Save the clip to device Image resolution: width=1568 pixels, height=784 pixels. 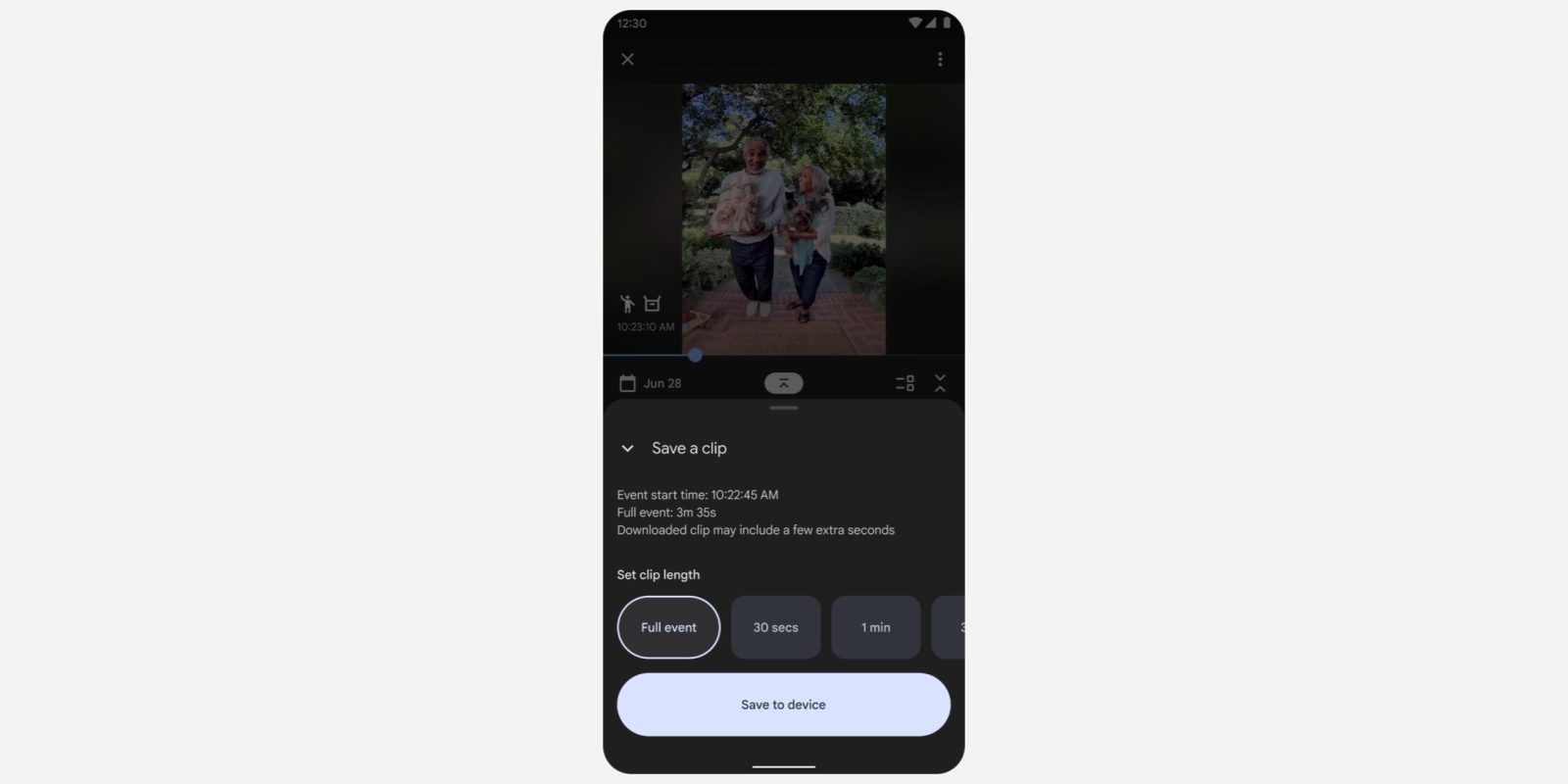pos(783,705)
